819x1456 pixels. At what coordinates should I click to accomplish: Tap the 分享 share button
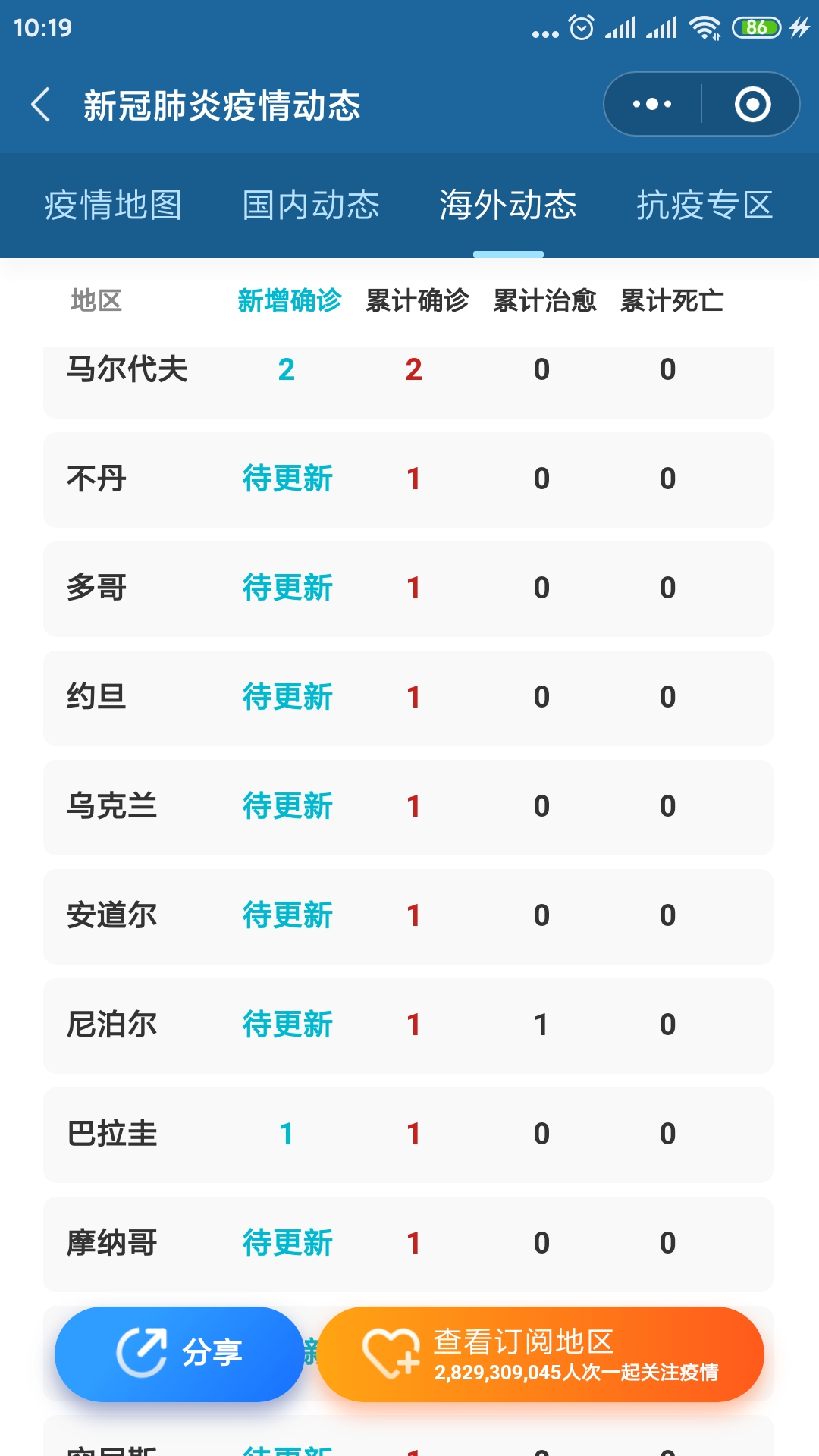pos(180,1354)
